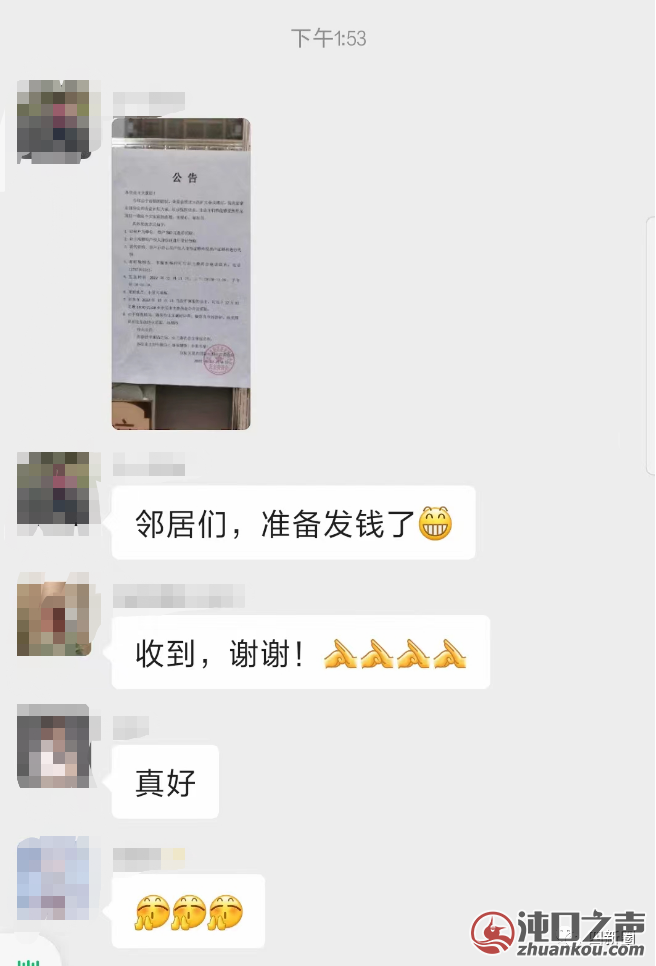The width and height of the screenshot is (656, 966).
Task: Tap avatar next to the hugging-emoji message
Action: [x=53, y=877]
